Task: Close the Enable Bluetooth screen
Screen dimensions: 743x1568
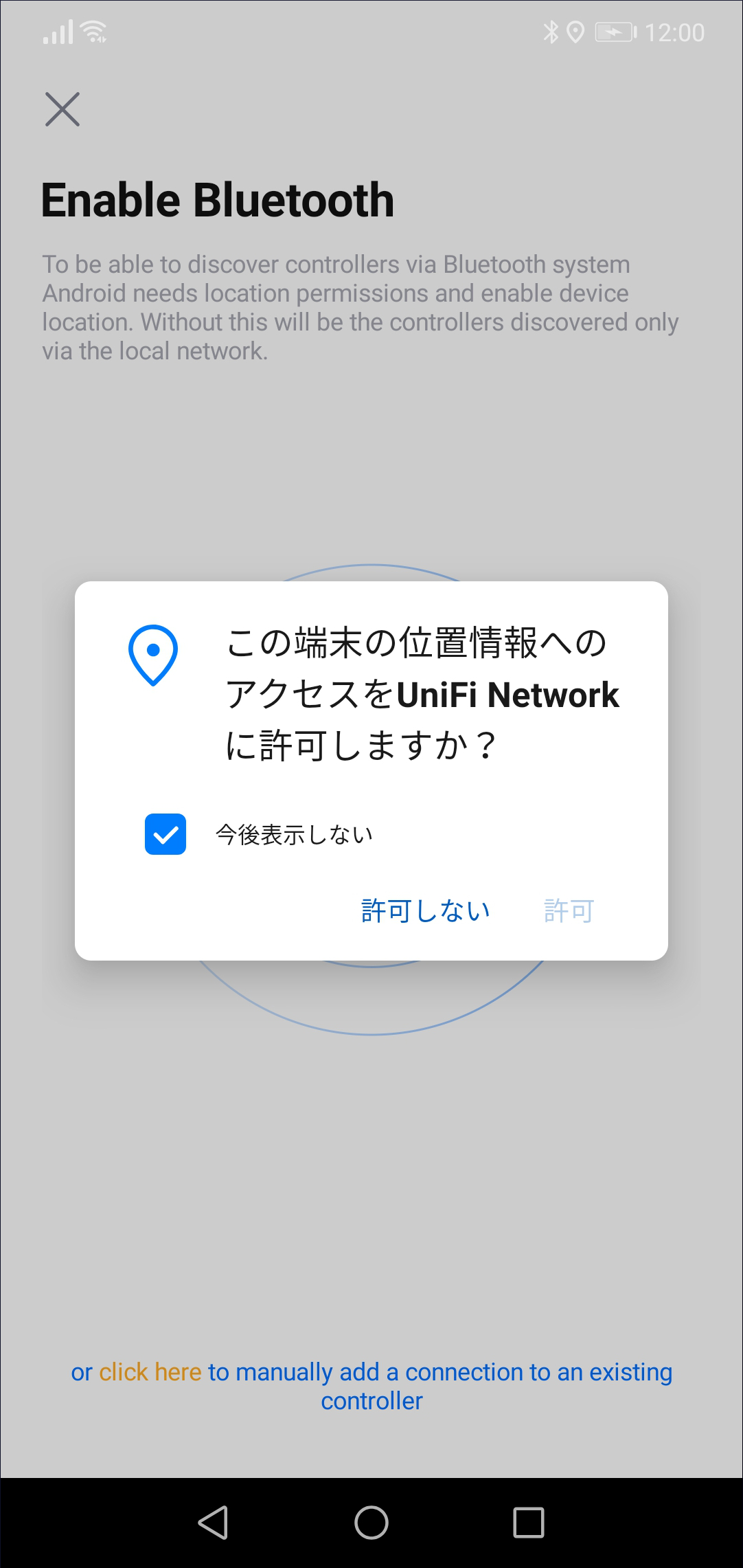Action: pyautogui.click(x=62, y=109)
